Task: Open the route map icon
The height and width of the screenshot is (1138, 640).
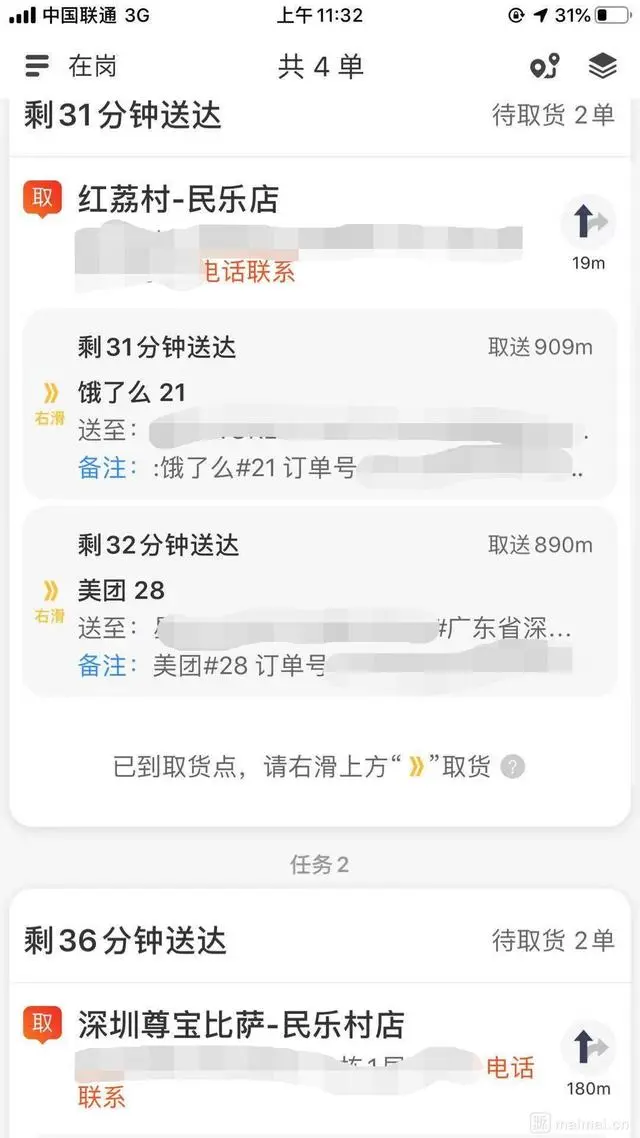Action: click(544, 66)
